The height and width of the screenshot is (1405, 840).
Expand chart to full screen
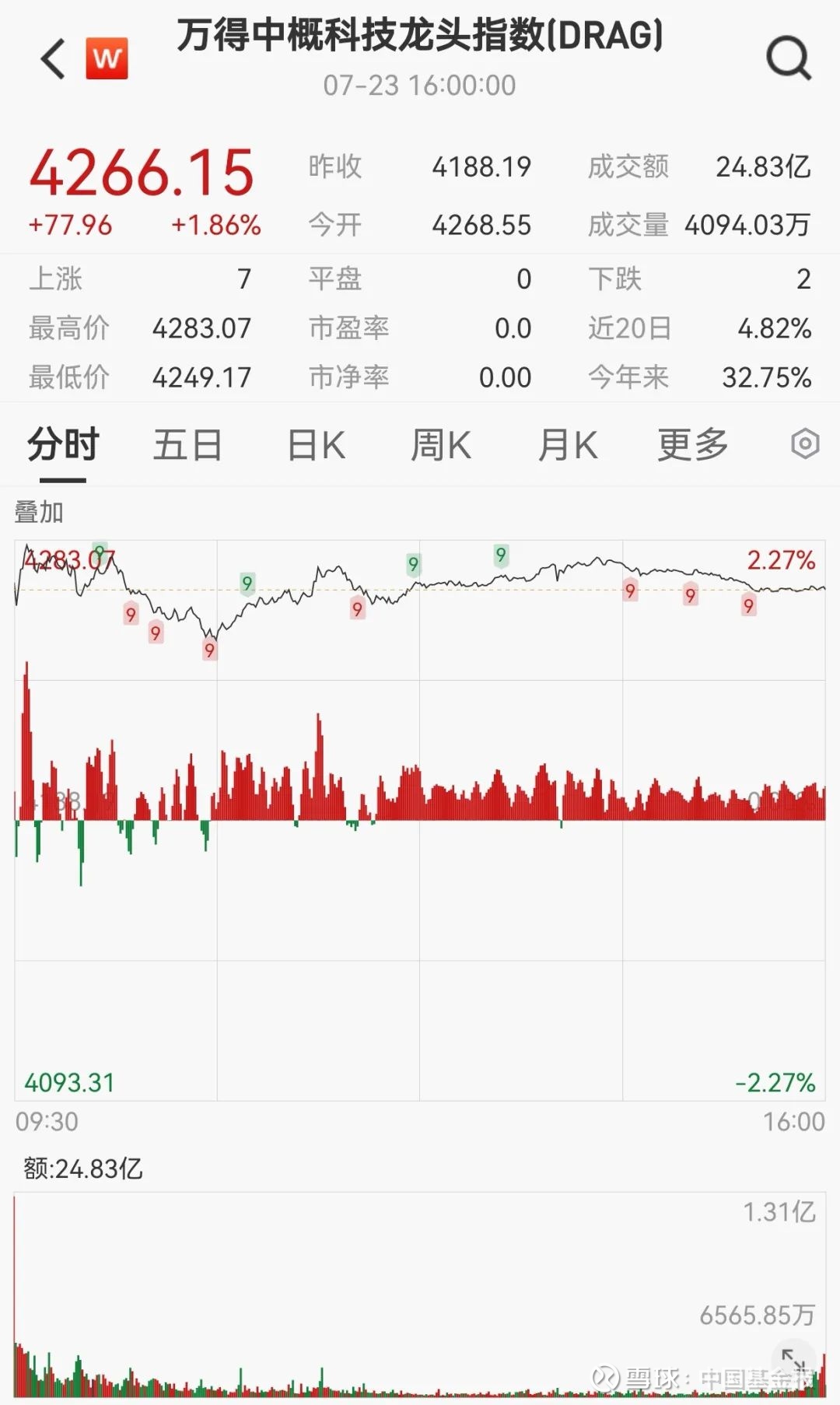(793, 1361)
